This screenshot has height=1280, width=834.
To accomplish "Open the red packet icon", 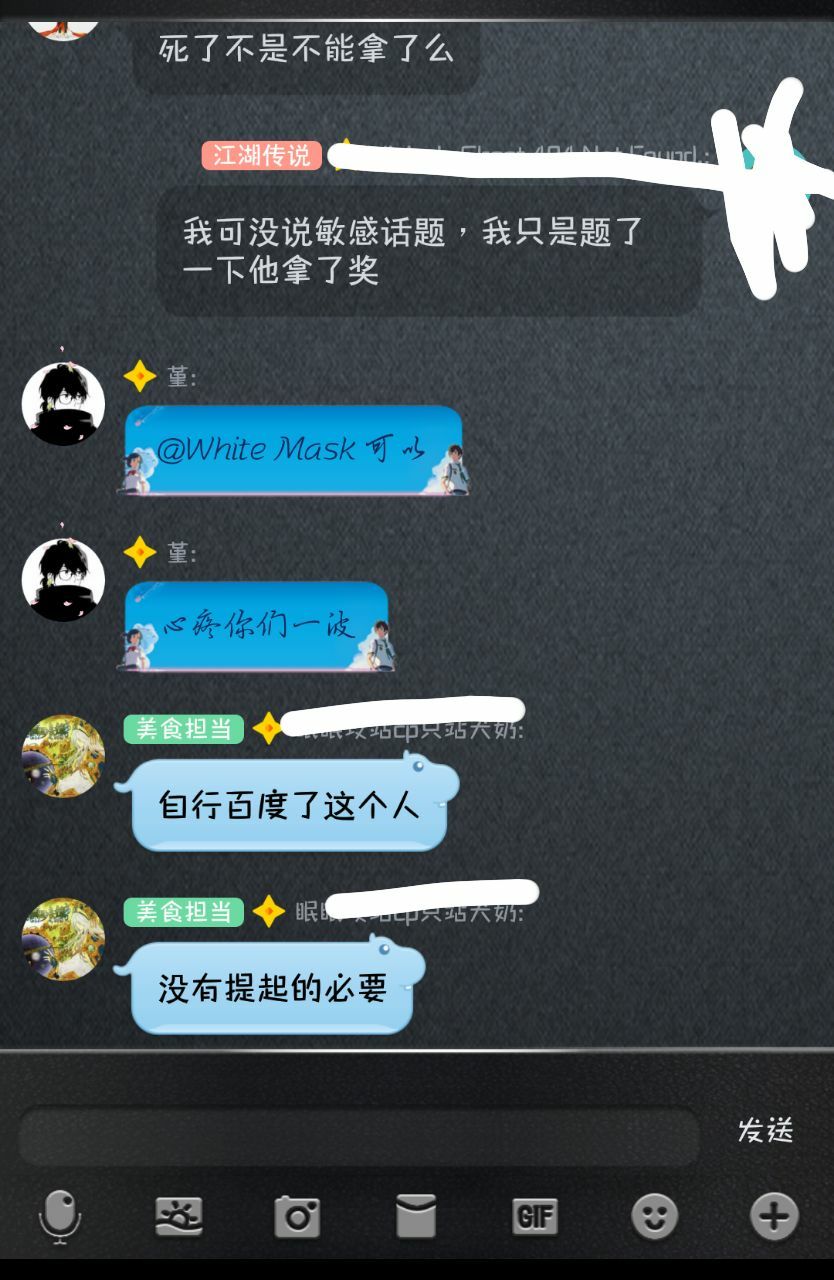I will (416, 1216).
